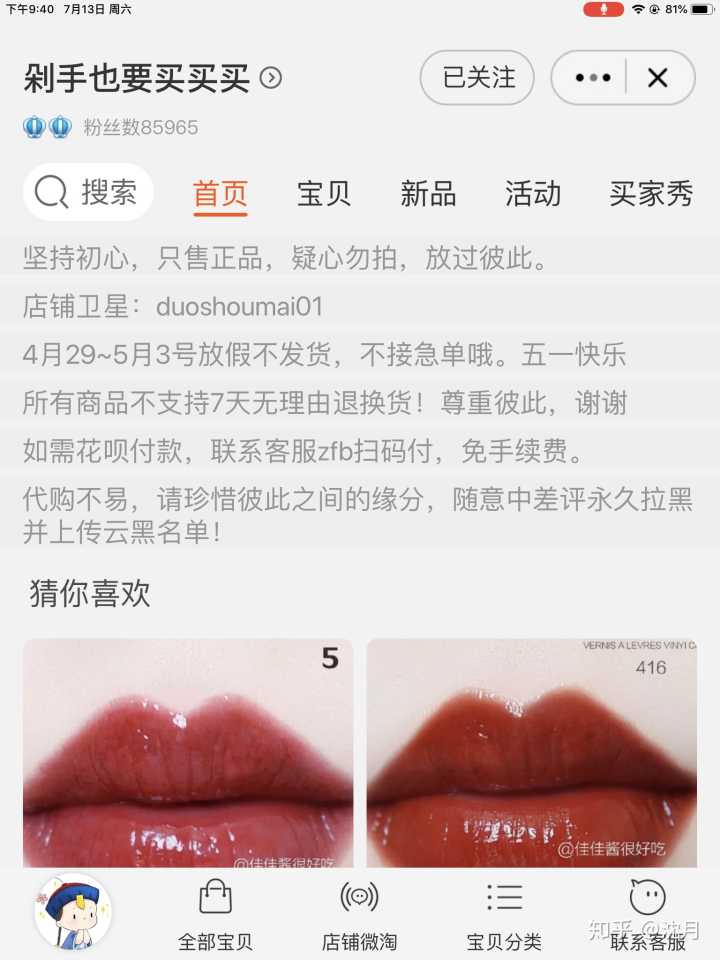The image size is (720, 960).
Task: Open the 活动 tab
Action: (532, 194)
